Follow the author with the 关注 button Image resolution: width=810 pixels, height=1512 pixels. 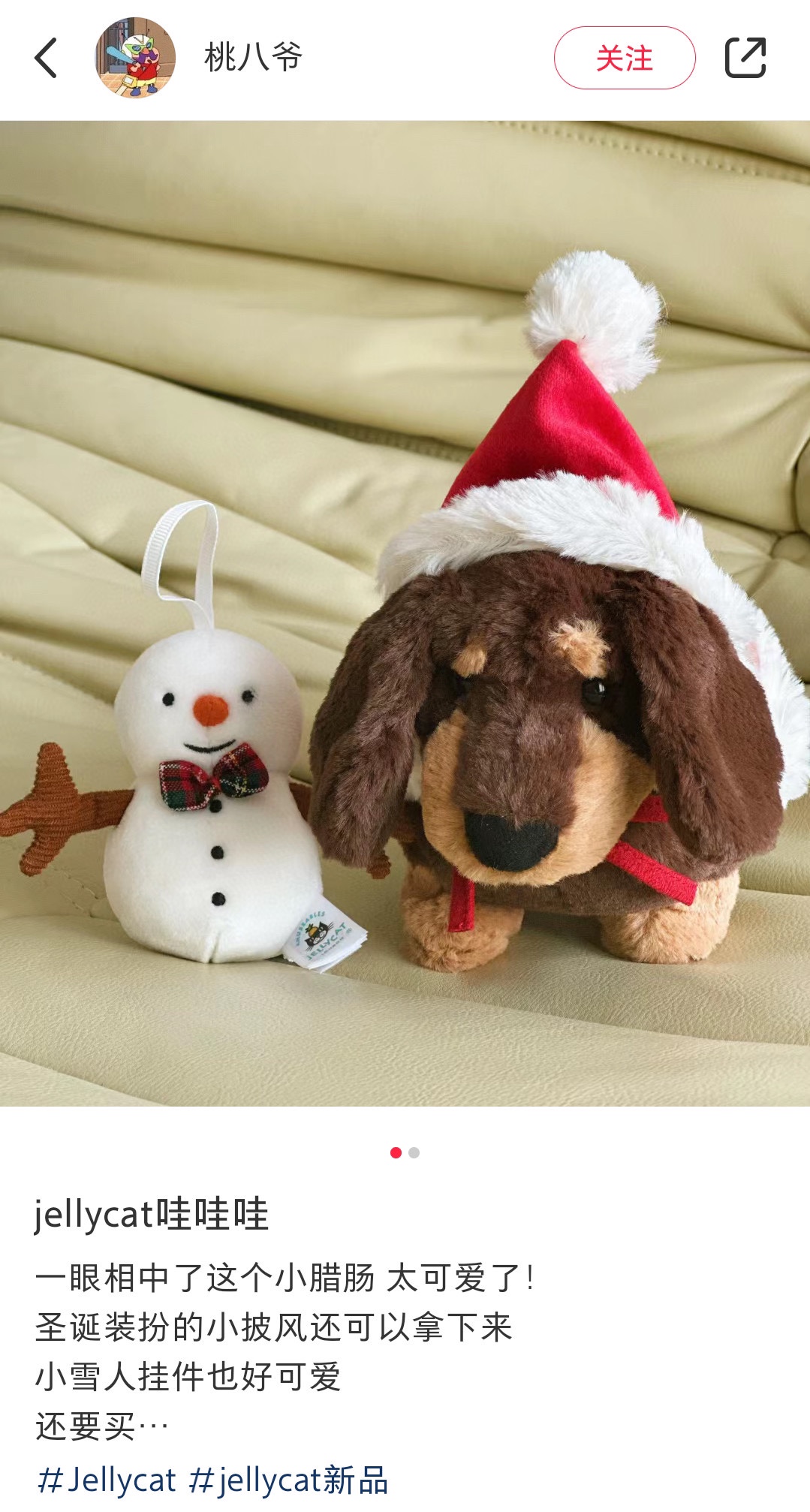pos(625,58)
